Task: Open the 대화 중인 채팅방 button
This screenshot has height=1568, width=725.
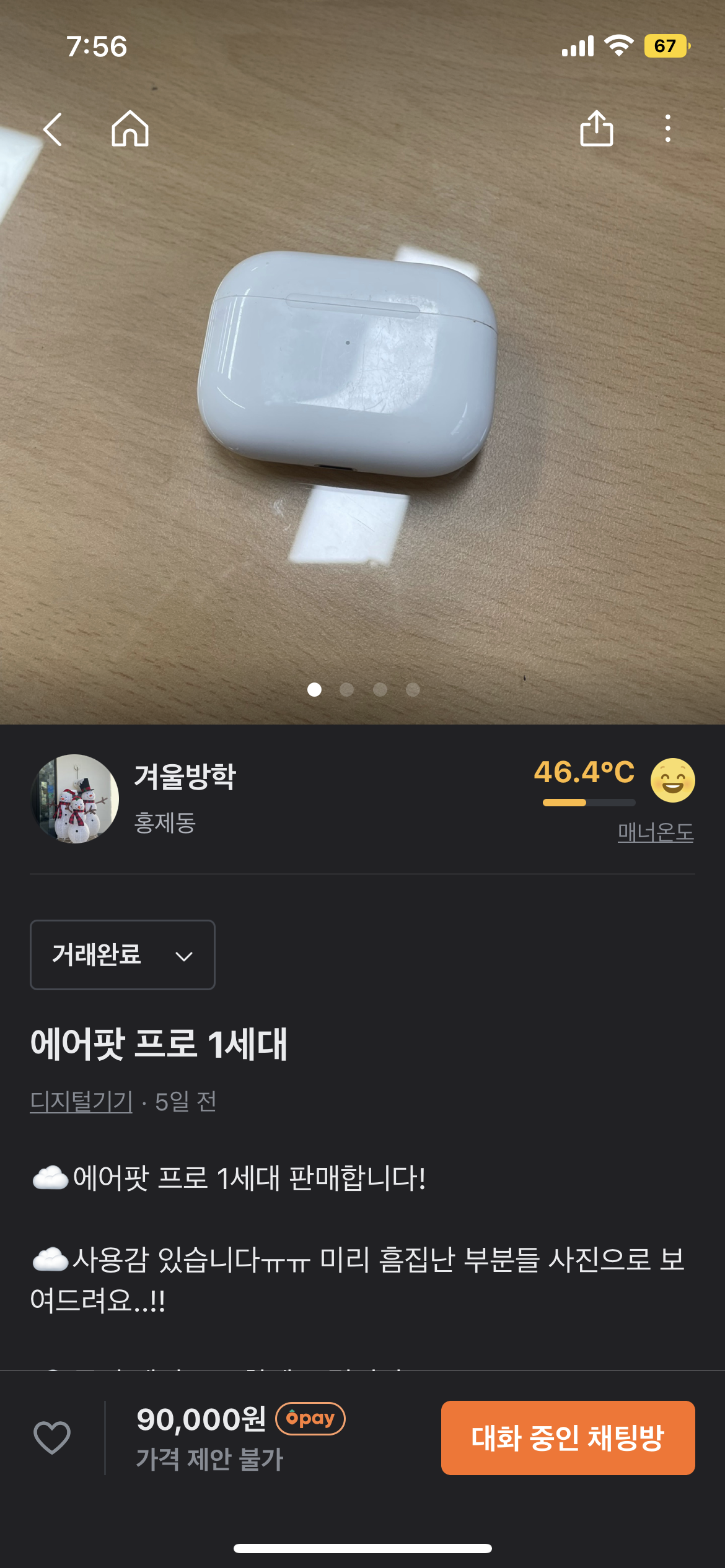Action: (568, 1437)
